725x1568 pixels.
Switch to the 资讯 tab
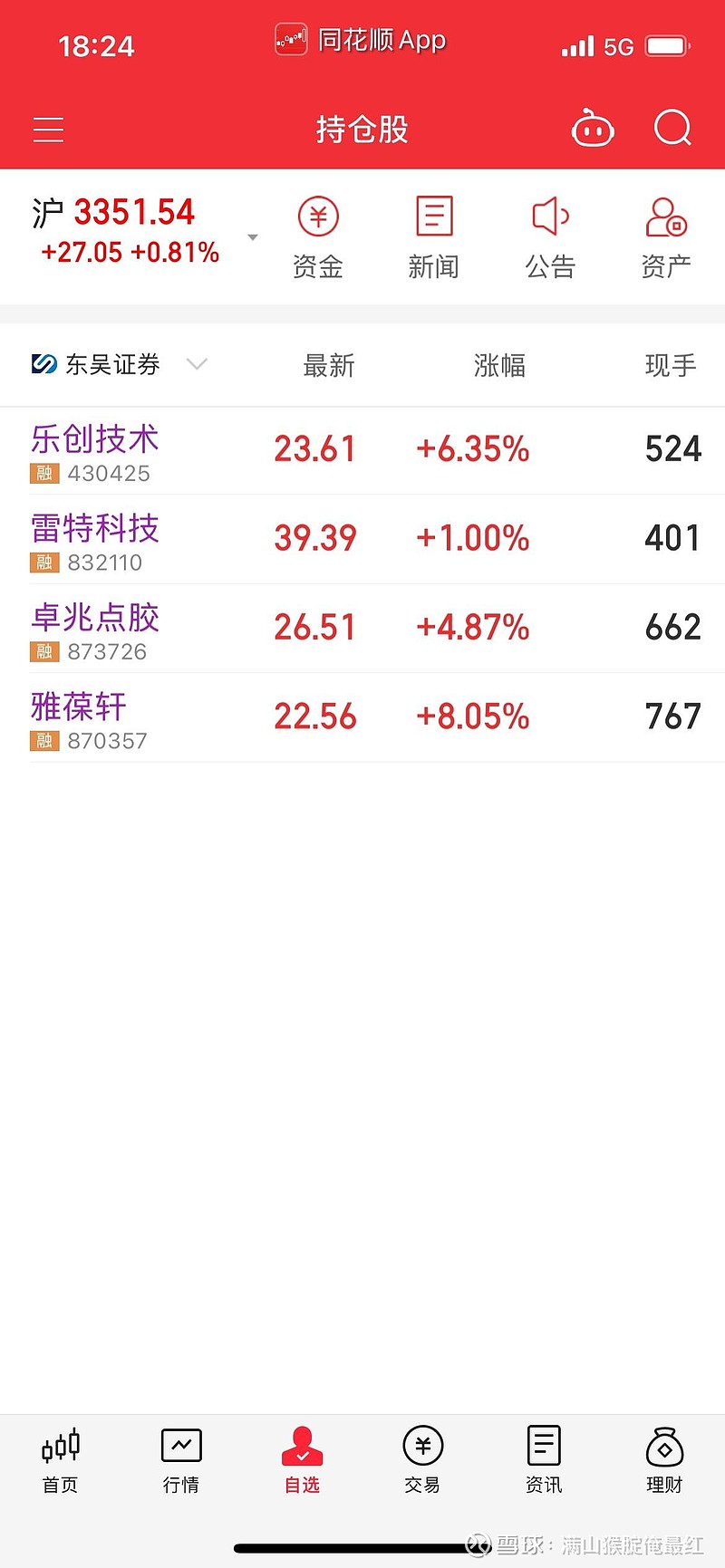pyautogui.click(x=544, y=1460)
